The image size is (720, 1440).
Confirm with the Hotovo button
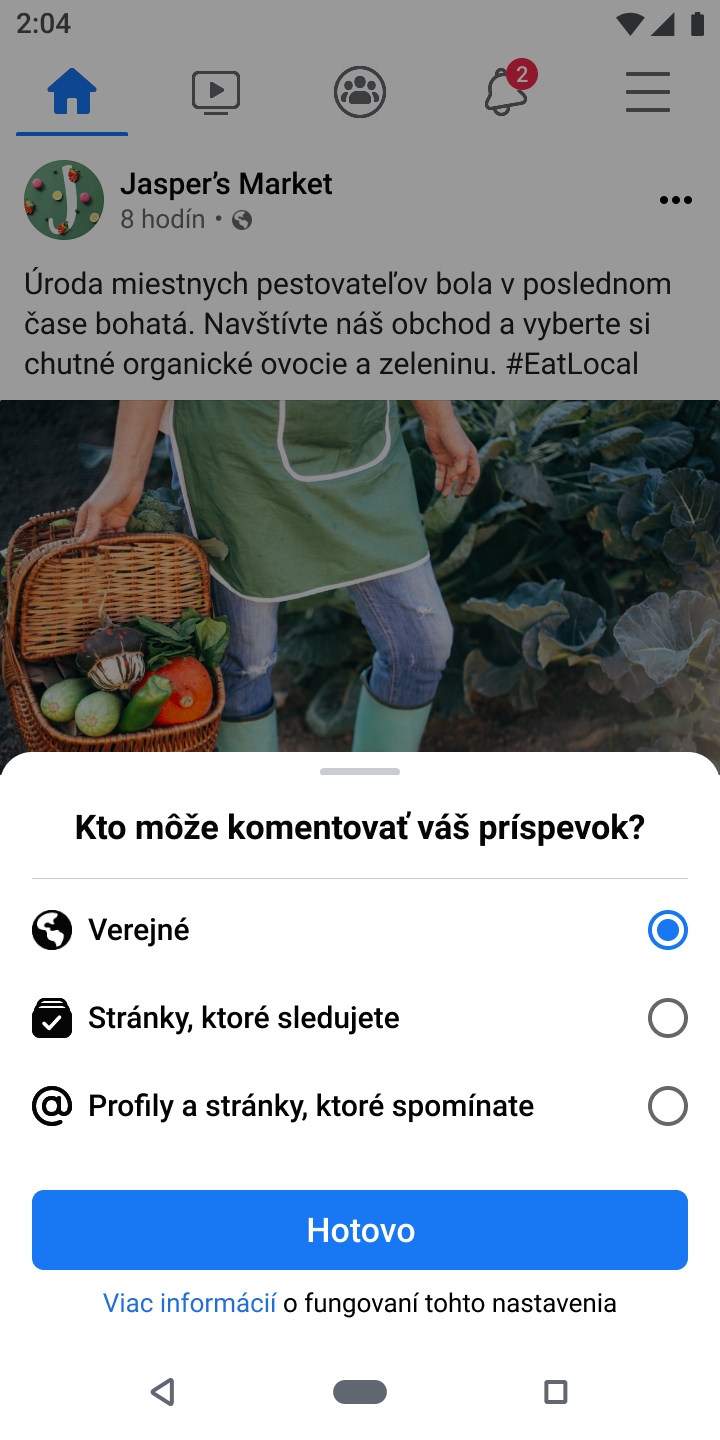pos(360,1230)
